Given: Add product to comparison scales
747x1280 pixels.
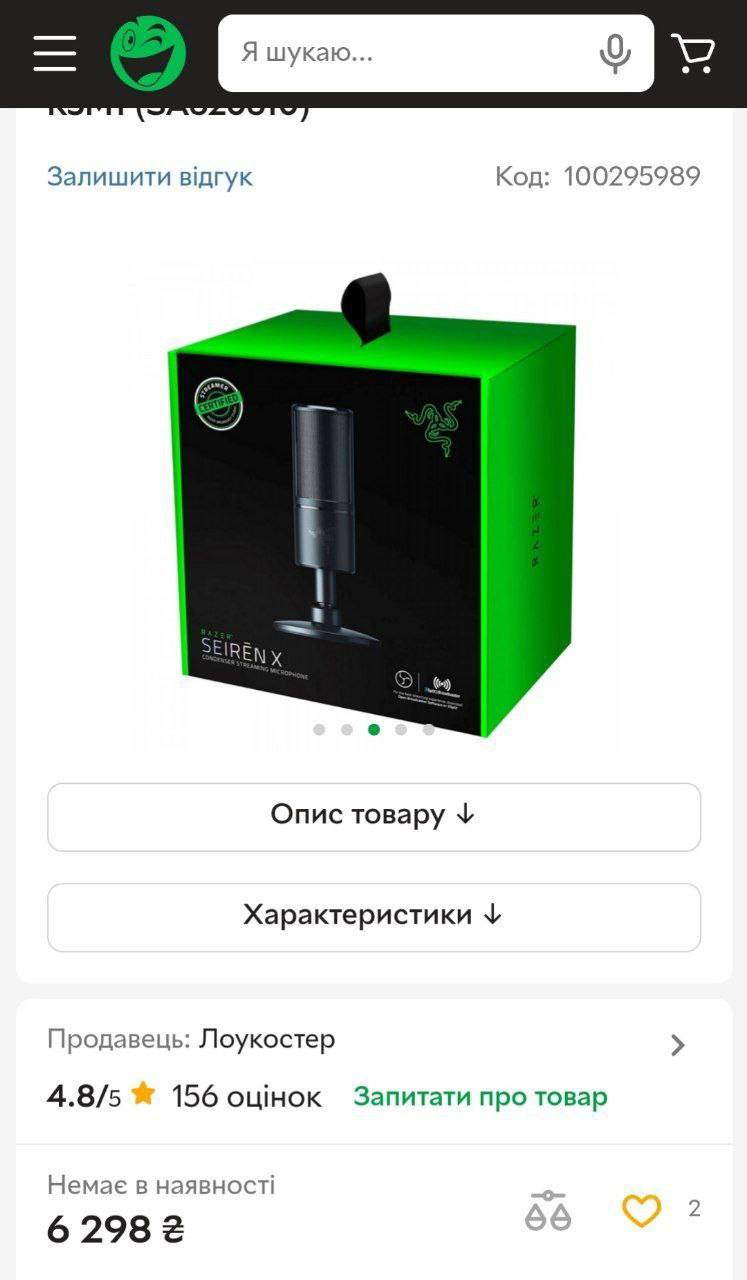Looking at the screenshot, I should pos(548,1211).
